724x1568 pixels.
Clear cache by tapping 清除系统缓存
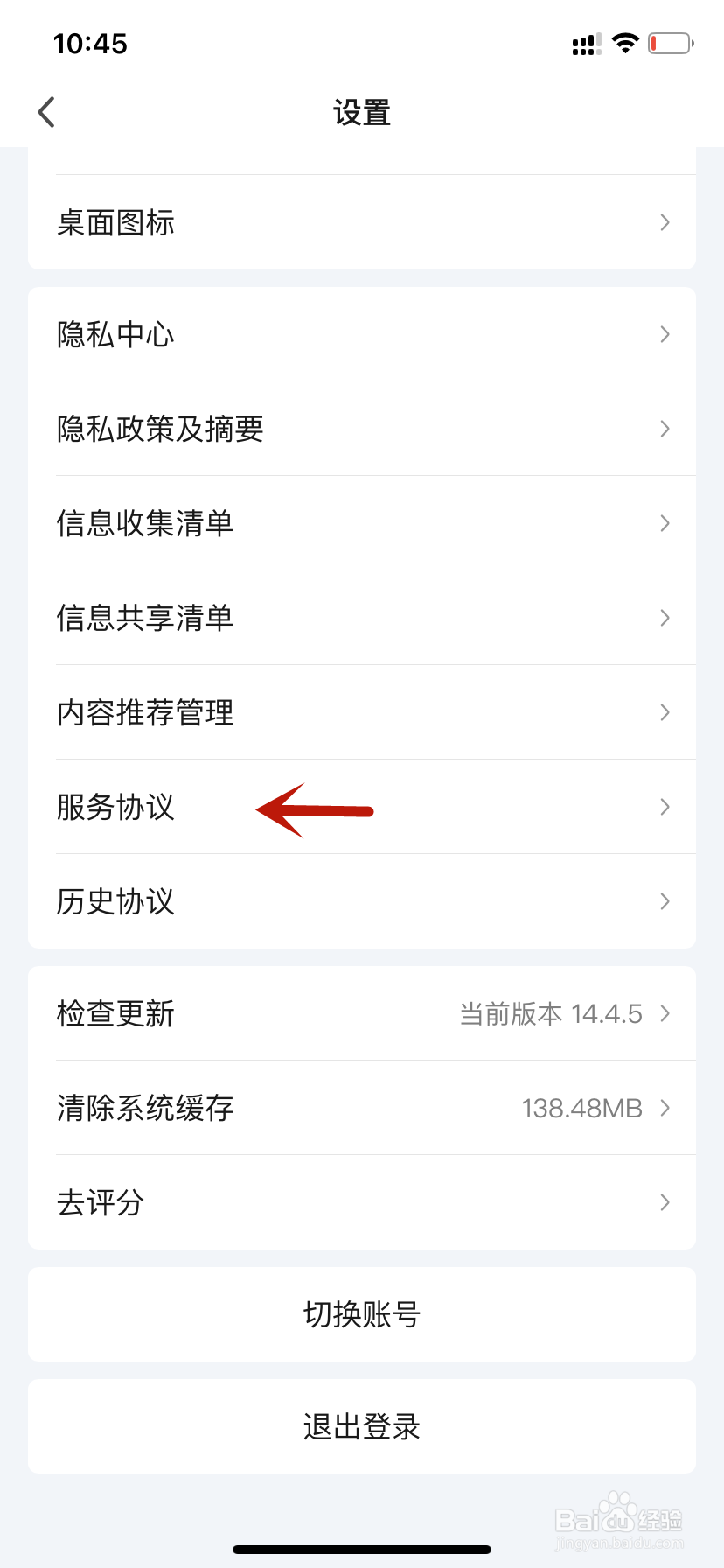click(145, 1108)
